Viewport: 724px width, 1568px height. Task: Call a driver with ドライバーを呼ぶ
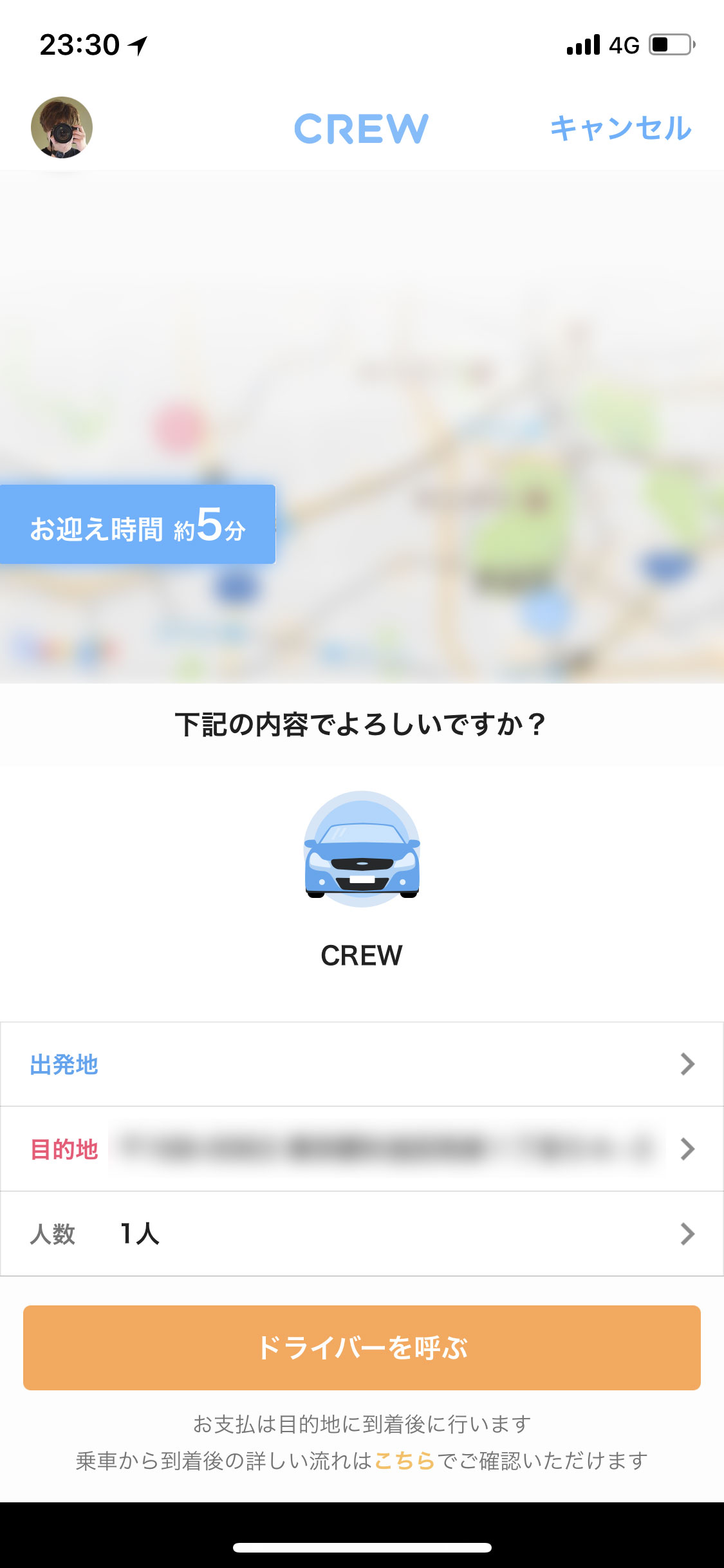pos(362,1347)
